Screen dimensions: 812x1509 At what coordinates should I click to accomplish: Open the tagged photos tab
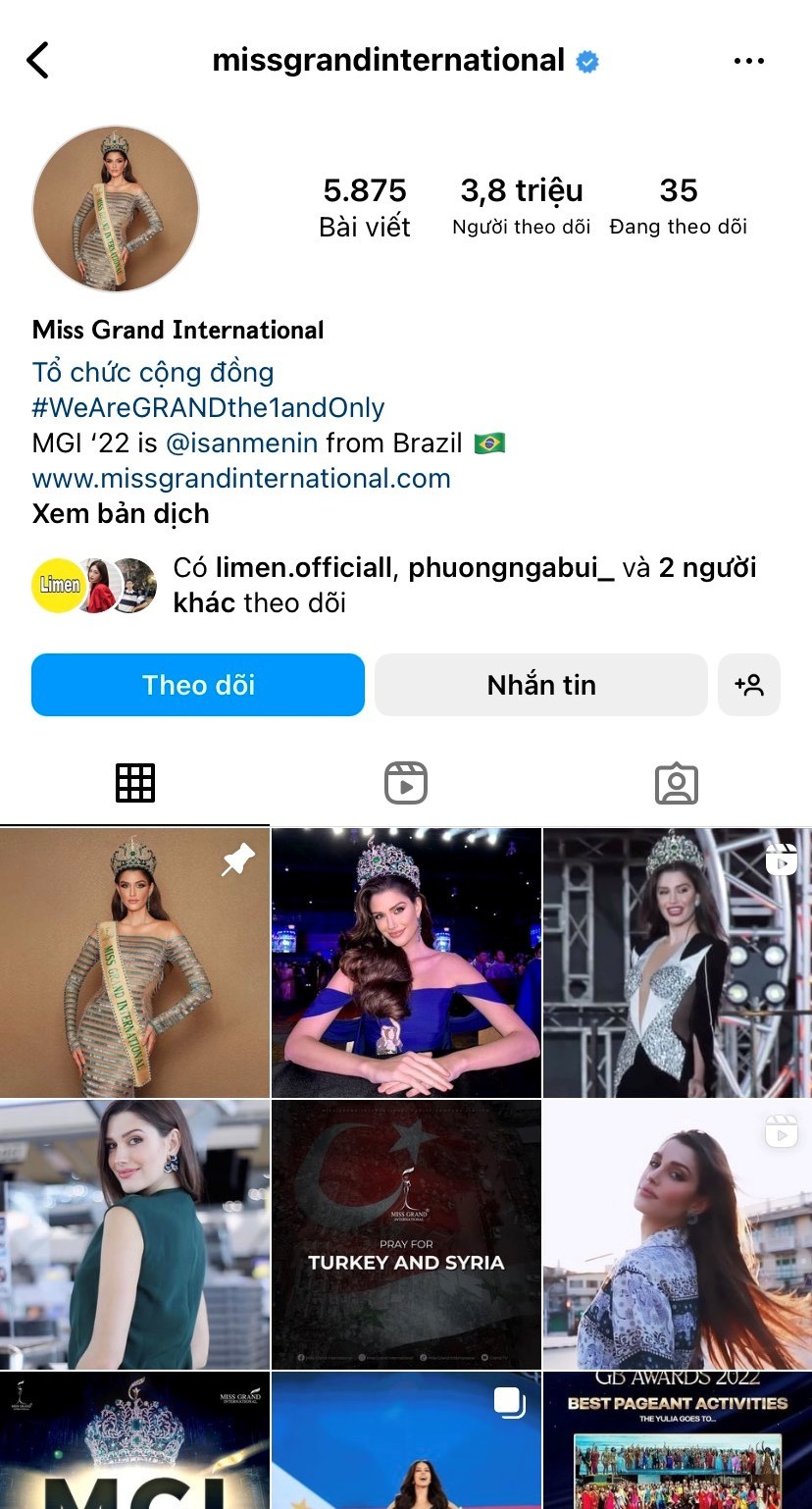676,782
